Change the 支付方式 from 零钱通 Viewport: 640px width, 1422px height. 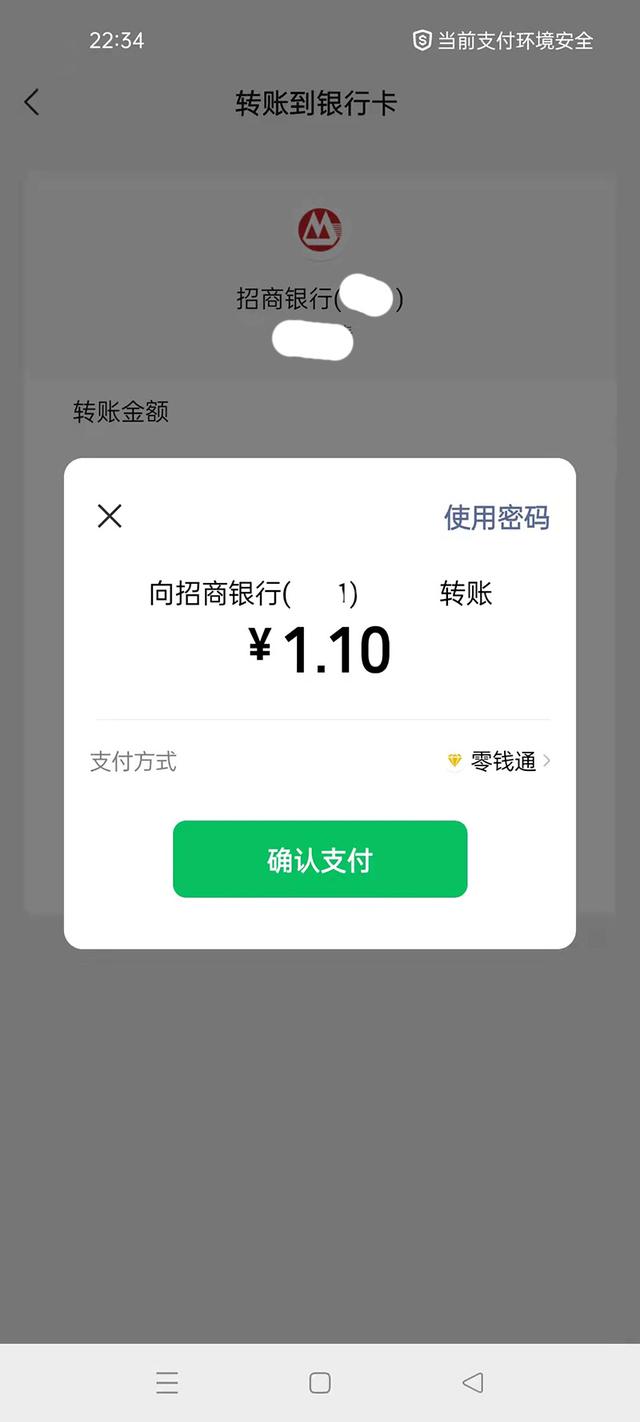click(499, 762)
